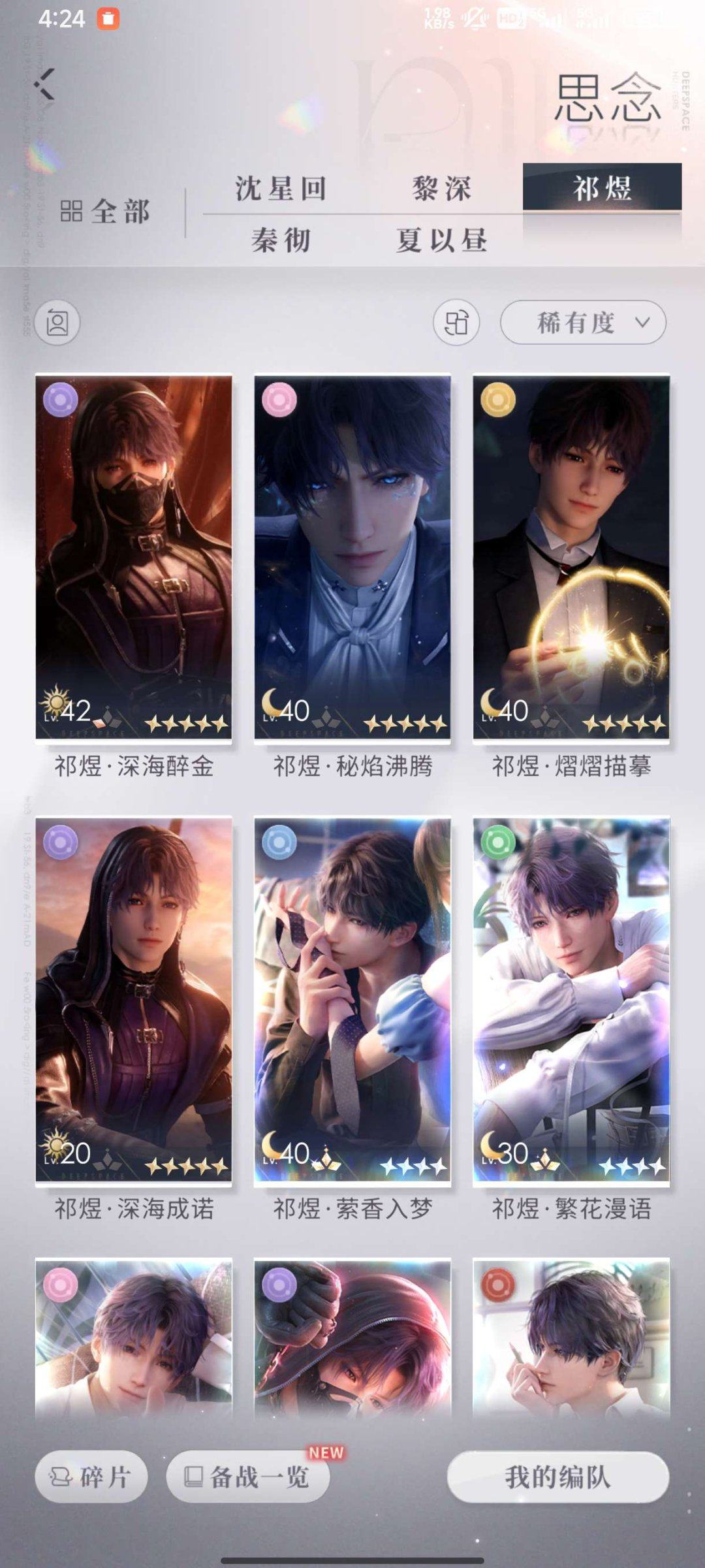Open the 祁煜·萦香入梦 card
The image size is (705, 1568).
click(352, 999)
